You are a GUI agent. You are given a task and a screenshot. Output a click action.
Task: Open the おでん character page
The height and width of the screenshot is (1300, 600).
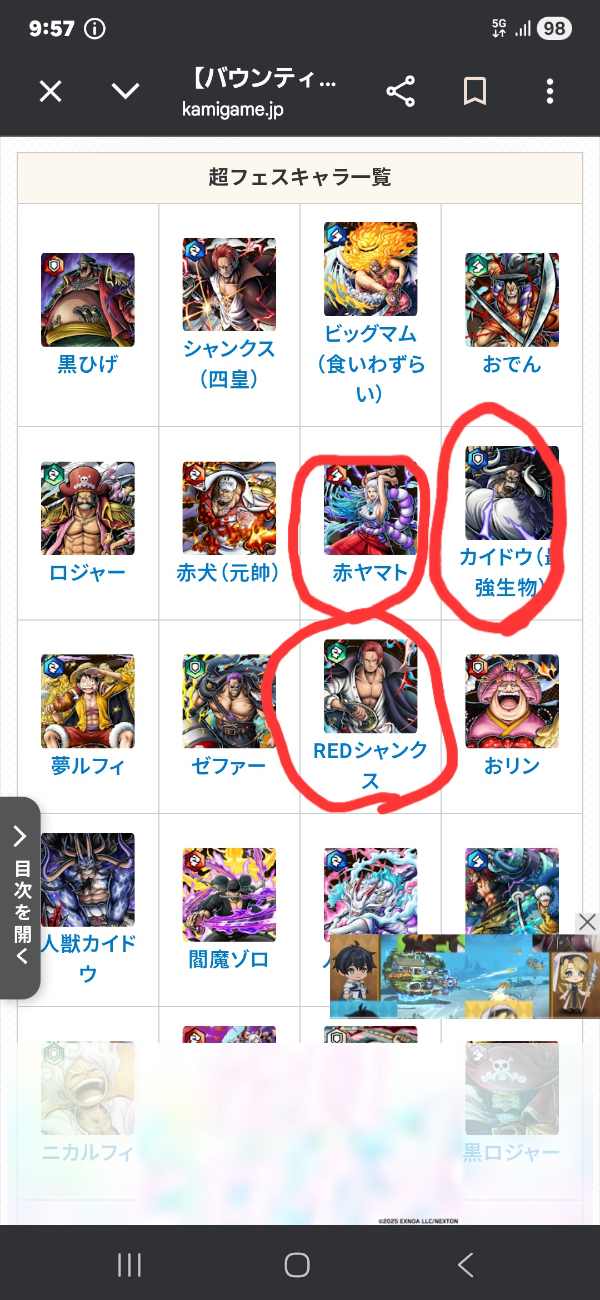(511, 364)
